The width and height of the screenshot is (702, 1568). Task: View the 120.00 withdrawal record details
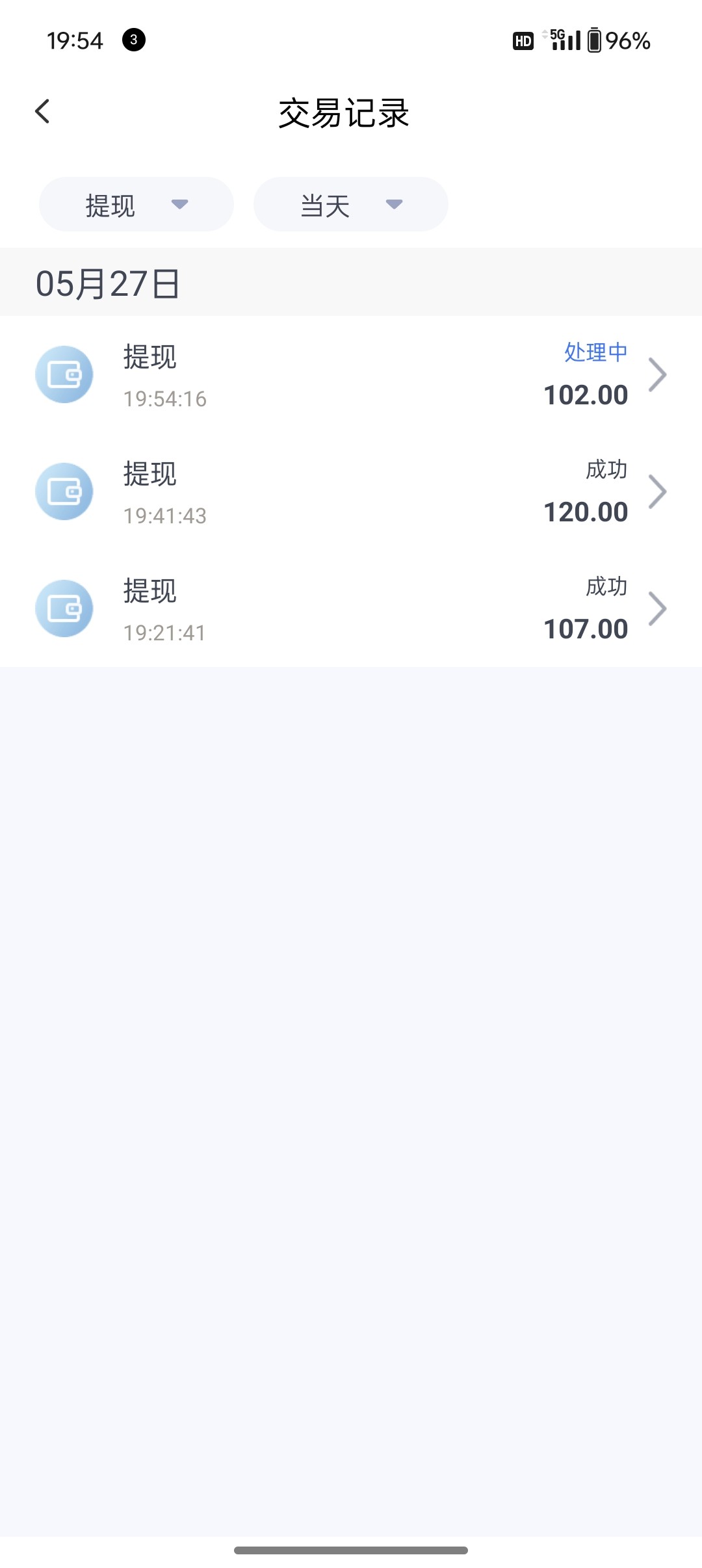point(351,492)
